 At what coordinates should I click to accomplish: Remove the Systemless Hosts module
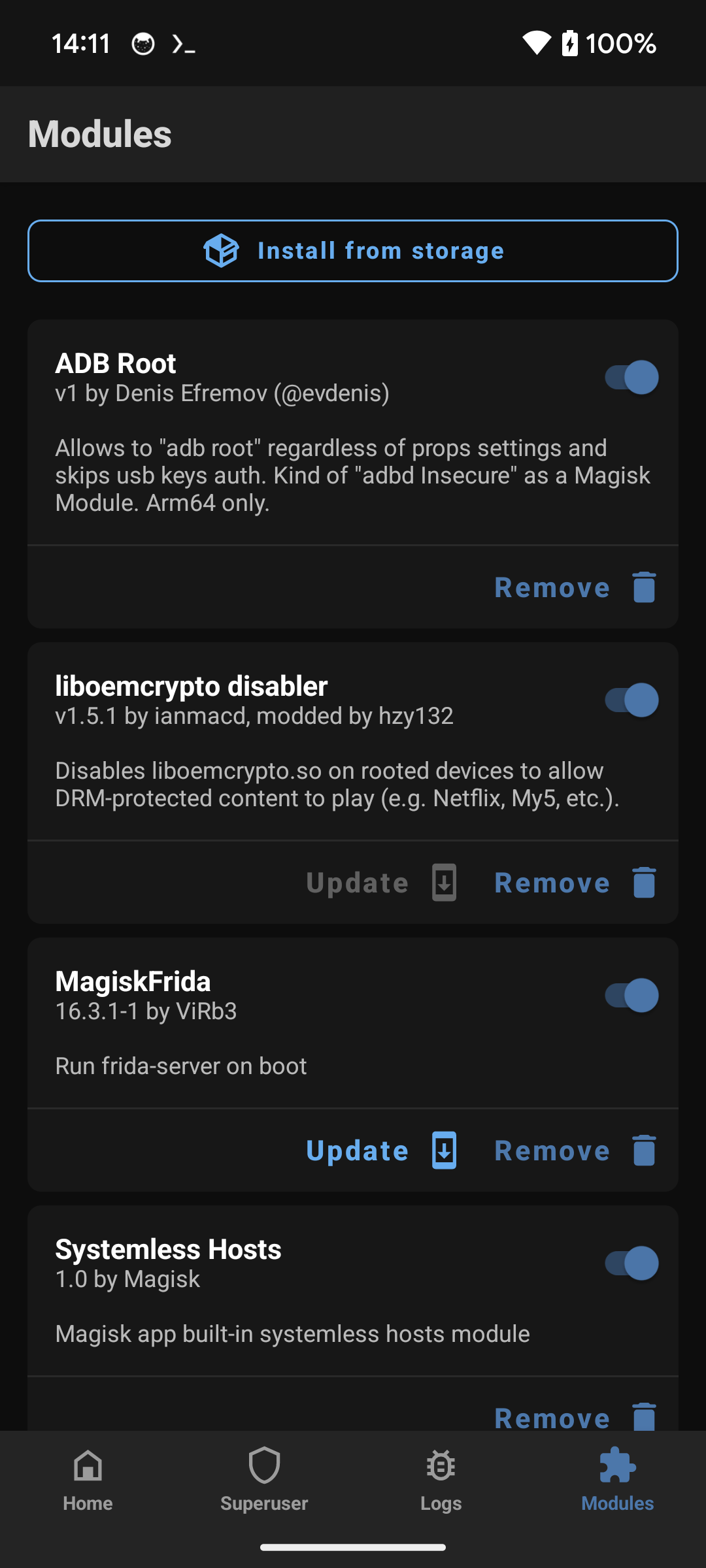coord(575,1416)
